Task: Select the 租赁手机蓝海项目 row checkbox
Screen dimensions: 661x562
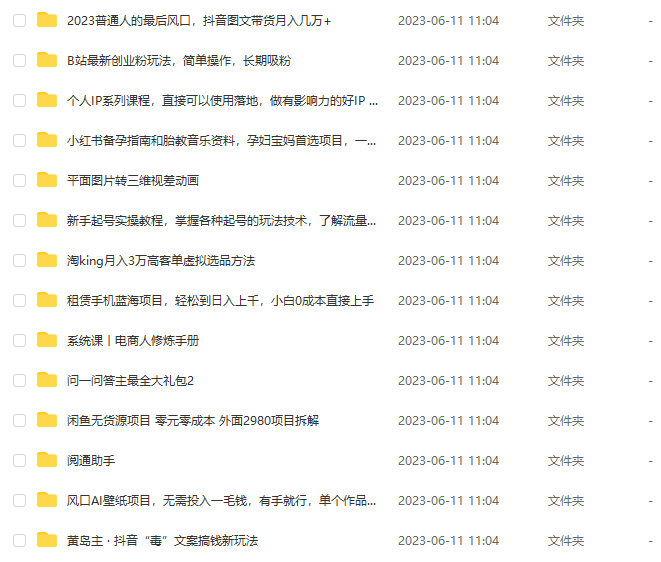Action: point(19,301)
